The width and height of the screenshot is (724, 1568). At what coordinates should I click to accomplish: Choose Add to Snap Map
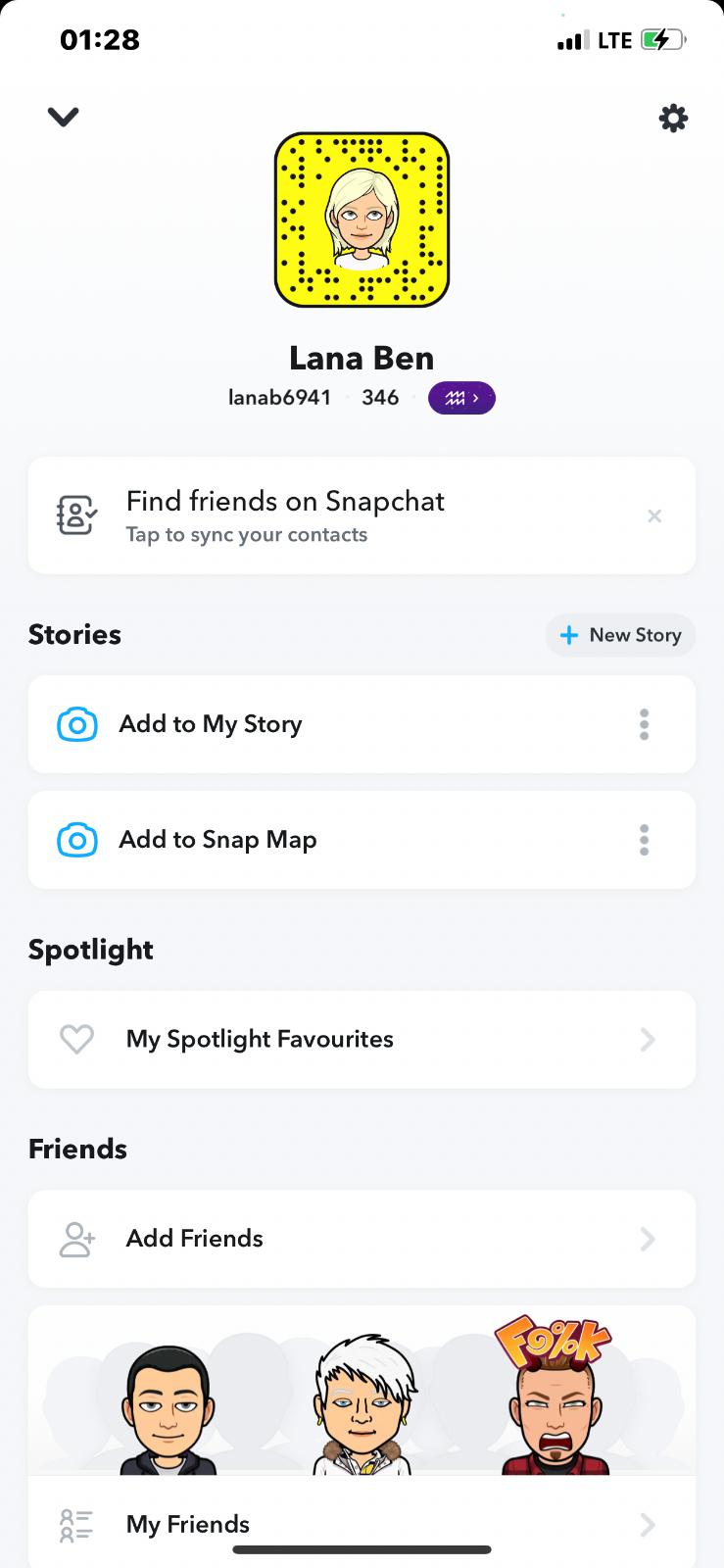pos(217,840)
